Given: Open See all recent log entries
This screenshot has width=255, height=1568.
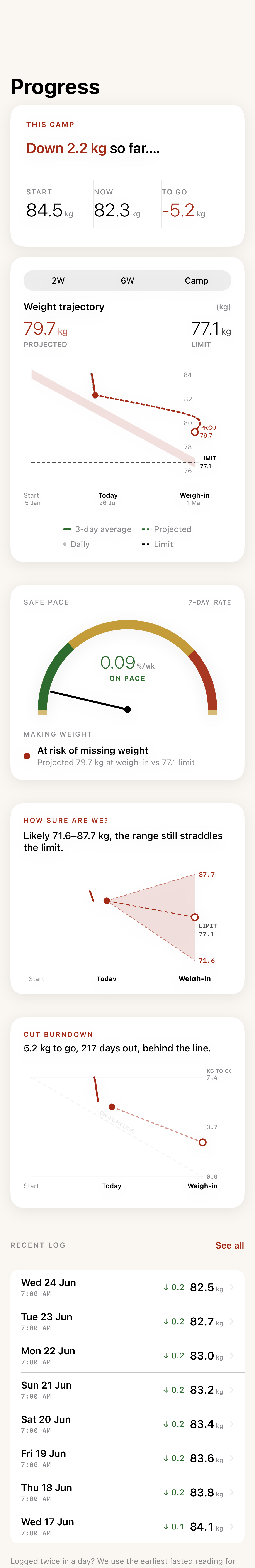Looking at the screenshot, I should tap(229, 1245).
